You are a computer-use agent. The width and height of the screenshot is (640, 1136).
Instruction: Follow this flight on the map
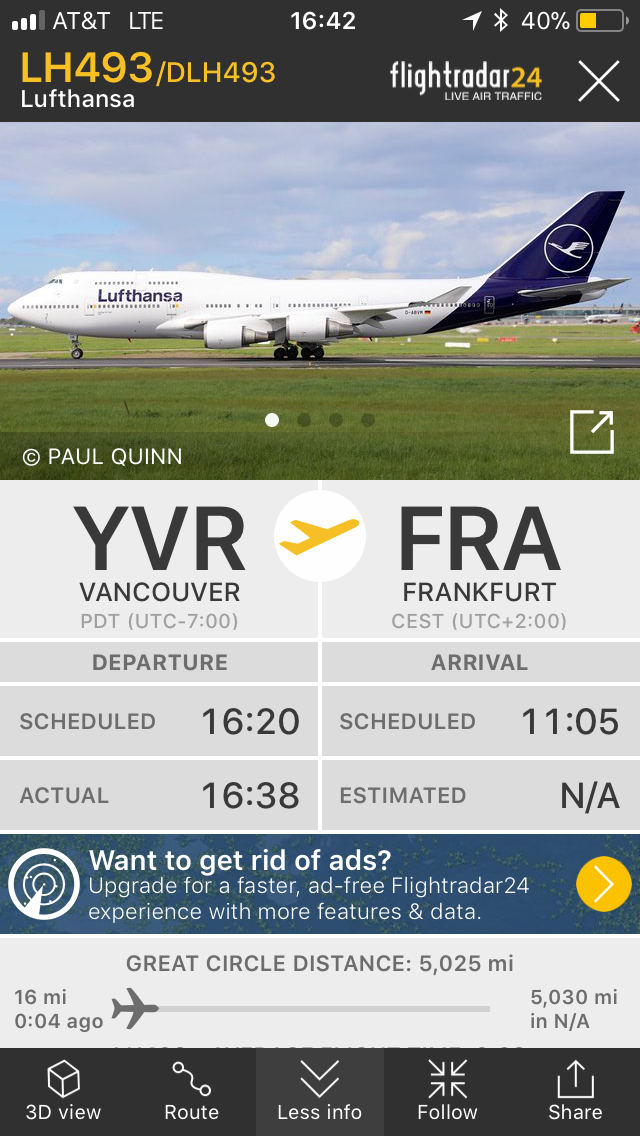(x=447, y=1092)
